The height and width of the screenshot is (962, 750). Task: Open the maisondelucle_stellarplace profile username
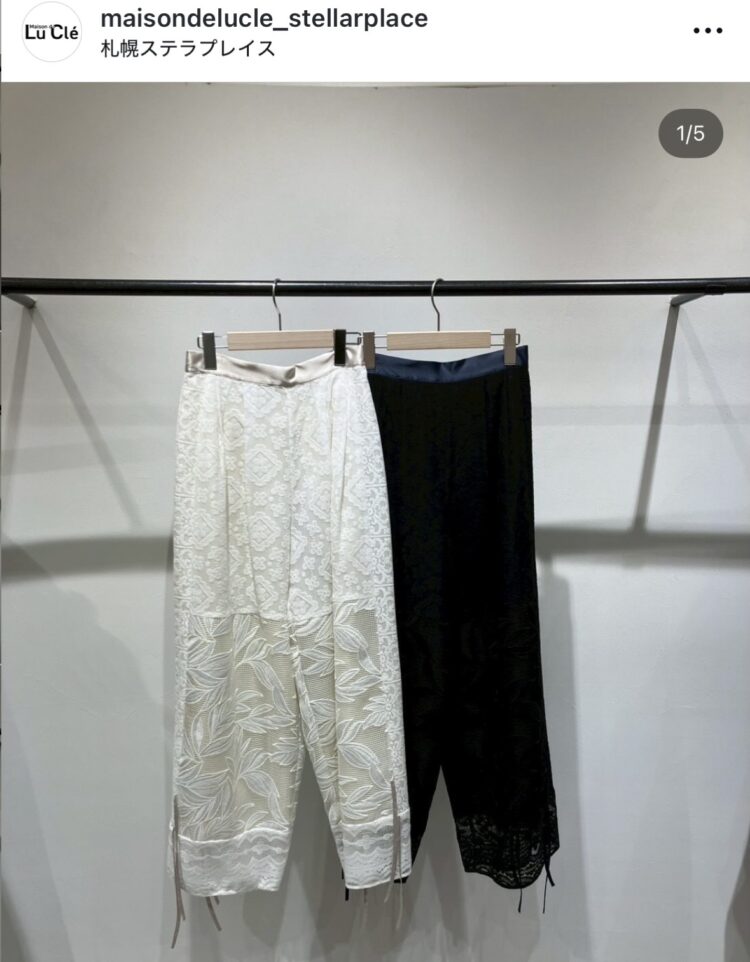click(x=264, y=18)
